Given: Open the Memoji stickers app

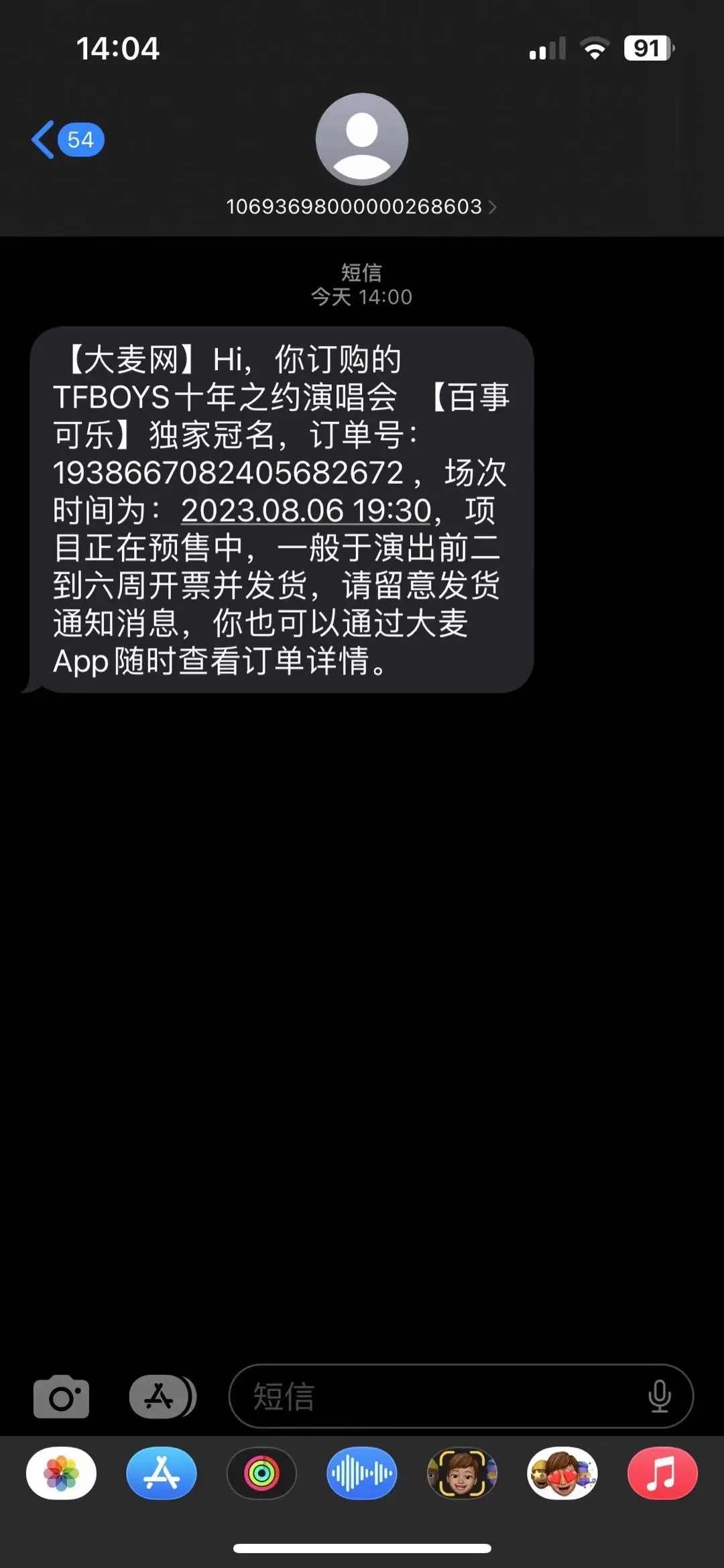Looking at the screenshot, I should [562, 1473].
